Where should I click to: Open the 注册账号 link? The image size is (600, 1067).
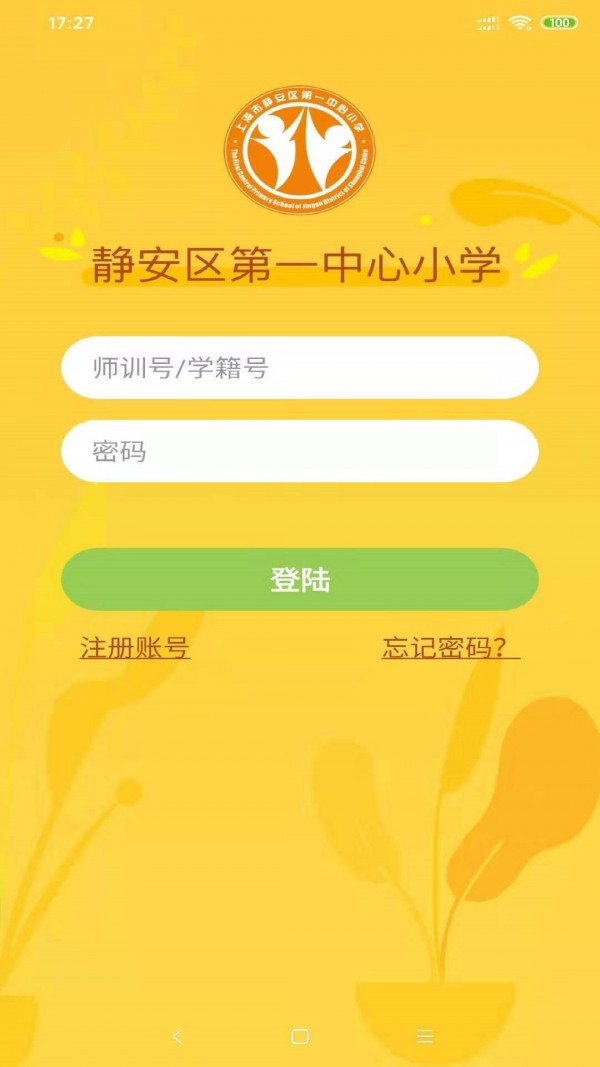135,648
